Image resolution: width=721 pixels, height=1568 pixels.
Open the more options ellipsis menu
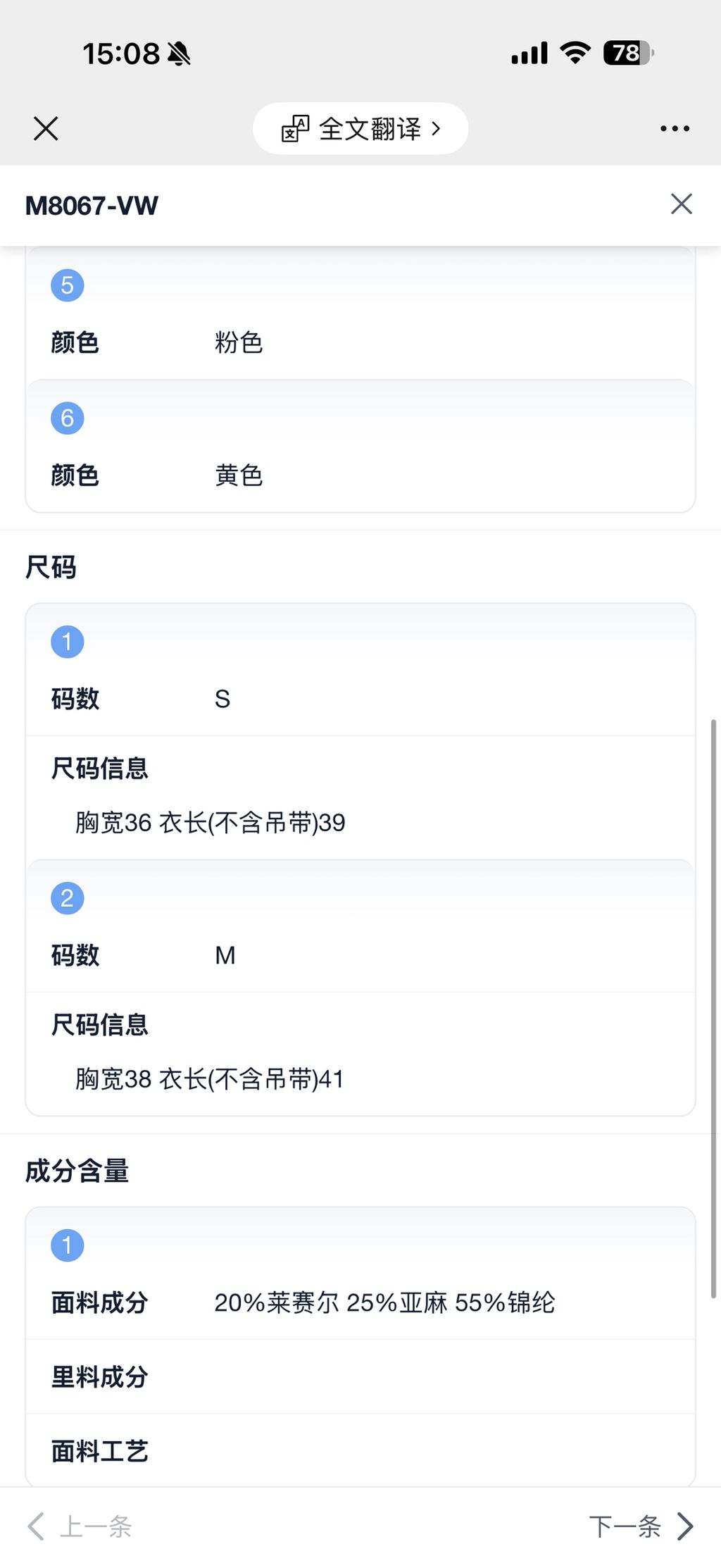[674, 127]
